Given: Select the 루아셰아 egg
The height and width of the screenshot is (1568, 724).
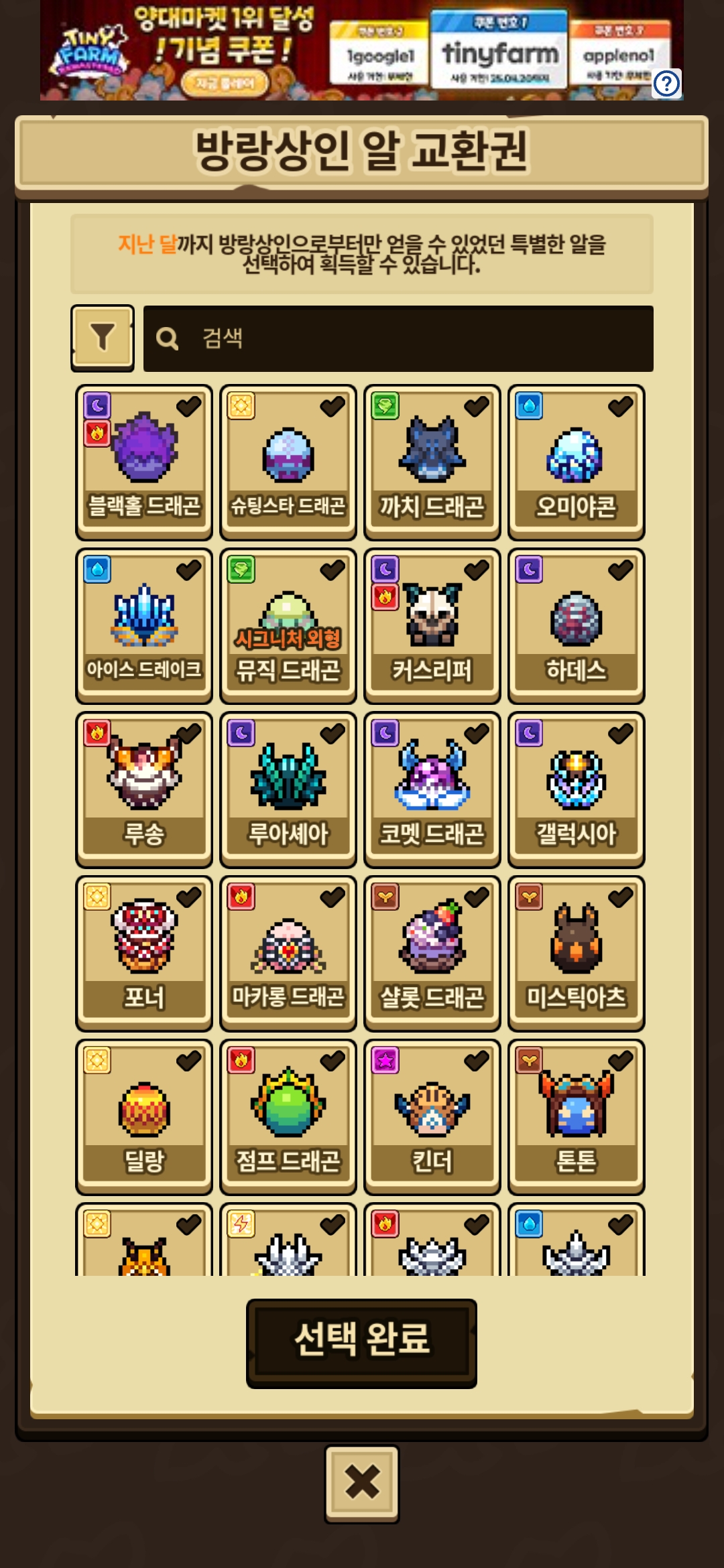Looking at the screenshot, I should click(288, 789).
